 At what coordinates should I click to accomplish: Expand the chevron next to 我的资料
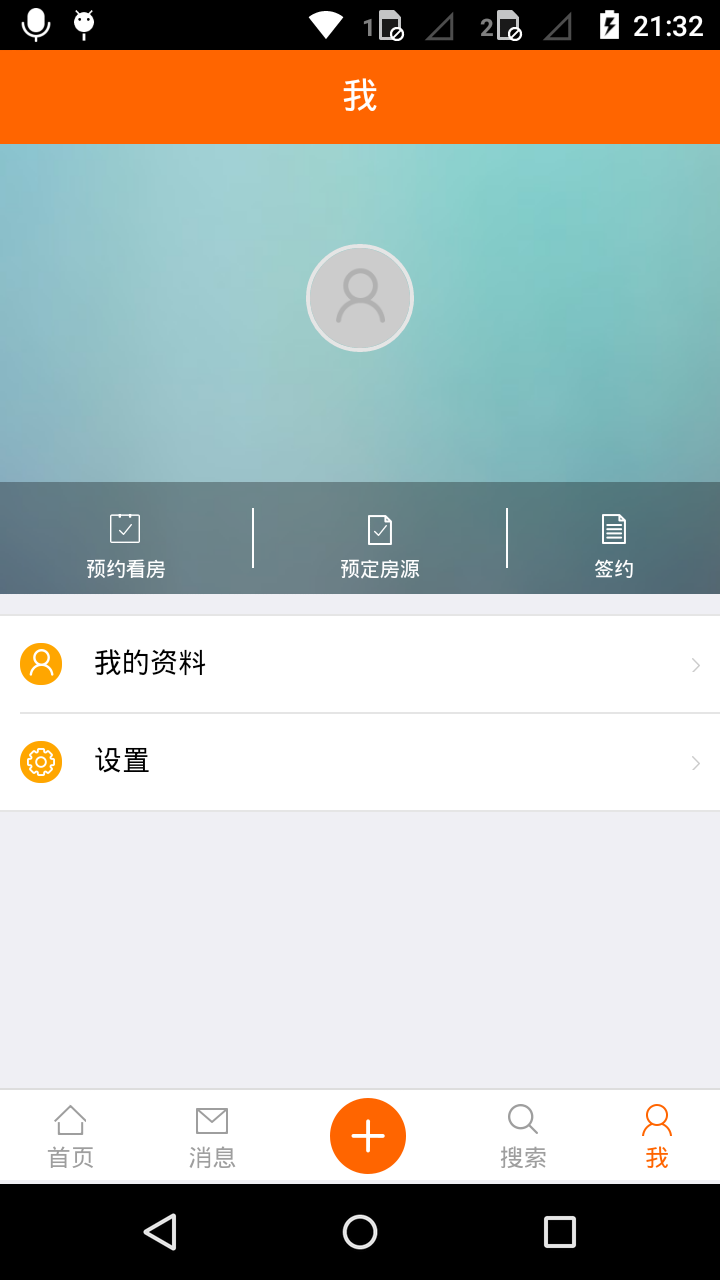tap(695, 663)
